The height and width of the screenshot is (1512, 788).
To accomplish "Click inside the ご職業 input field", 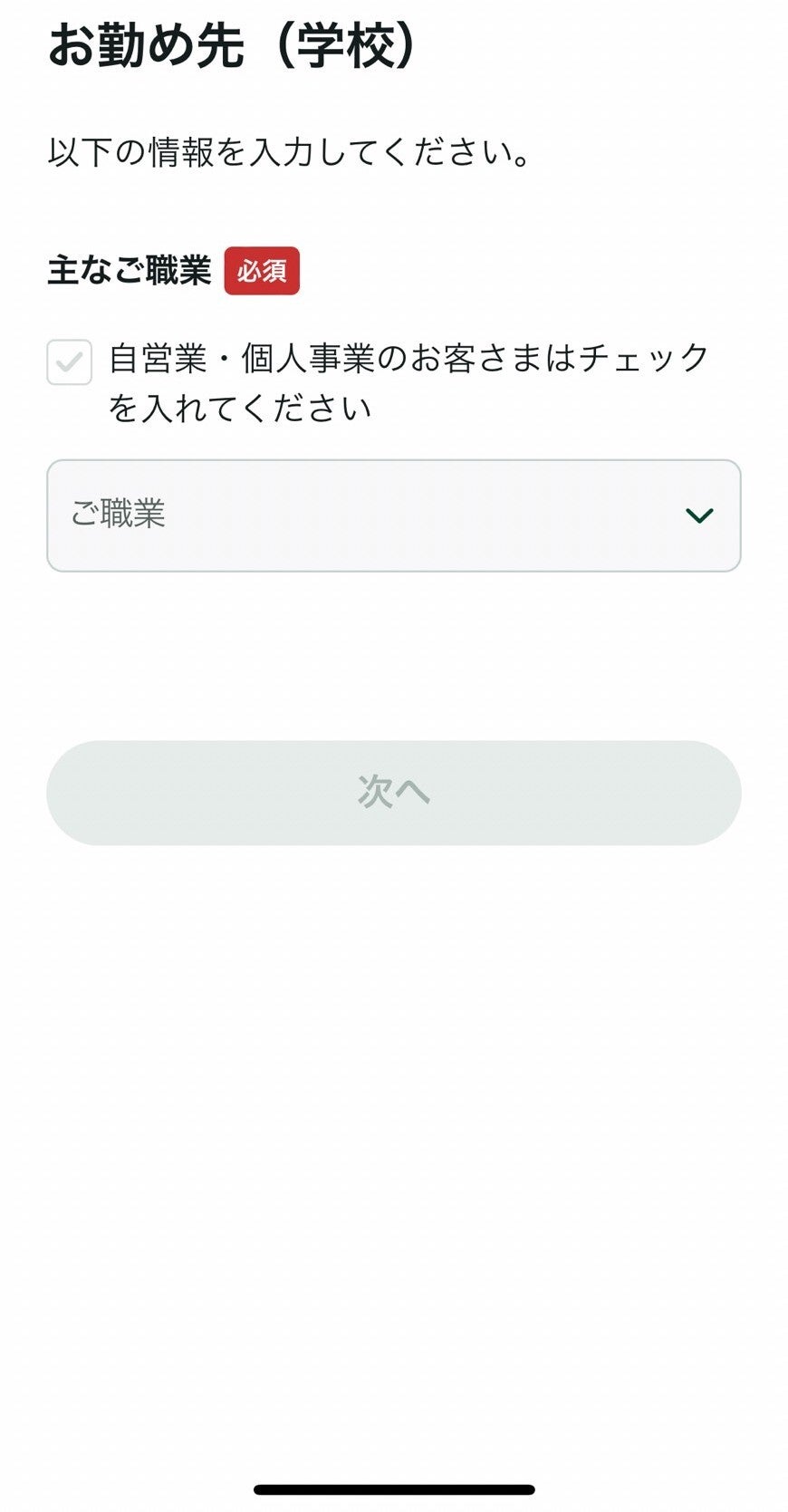I will coord(272,516).
